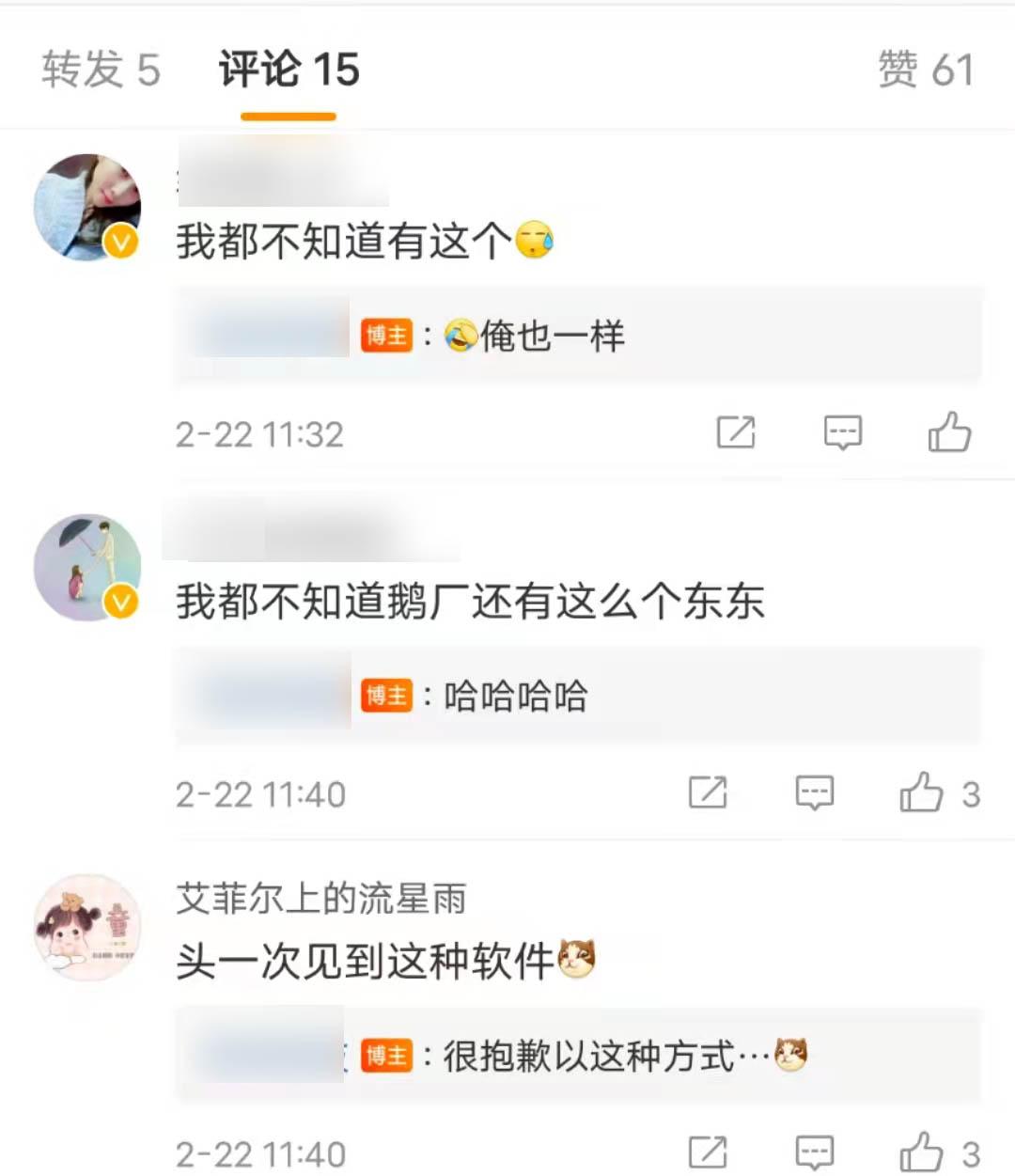Image resolution: width=1015 pixels, height=1176 pixels.
Task: Click the orange 博主 badge in the first reply
Action: 386,336
